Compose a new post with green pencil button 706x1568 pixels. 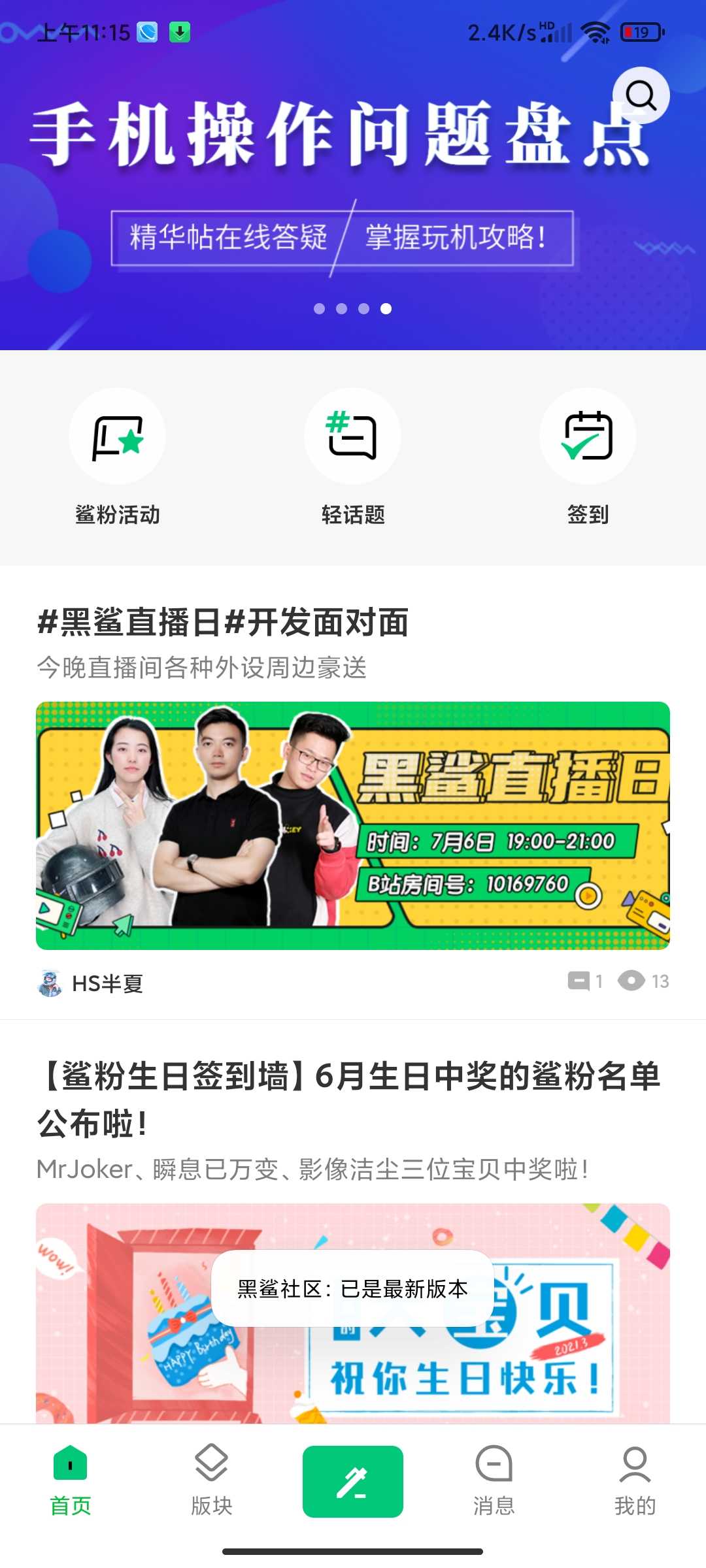(x=353, y=1480)
